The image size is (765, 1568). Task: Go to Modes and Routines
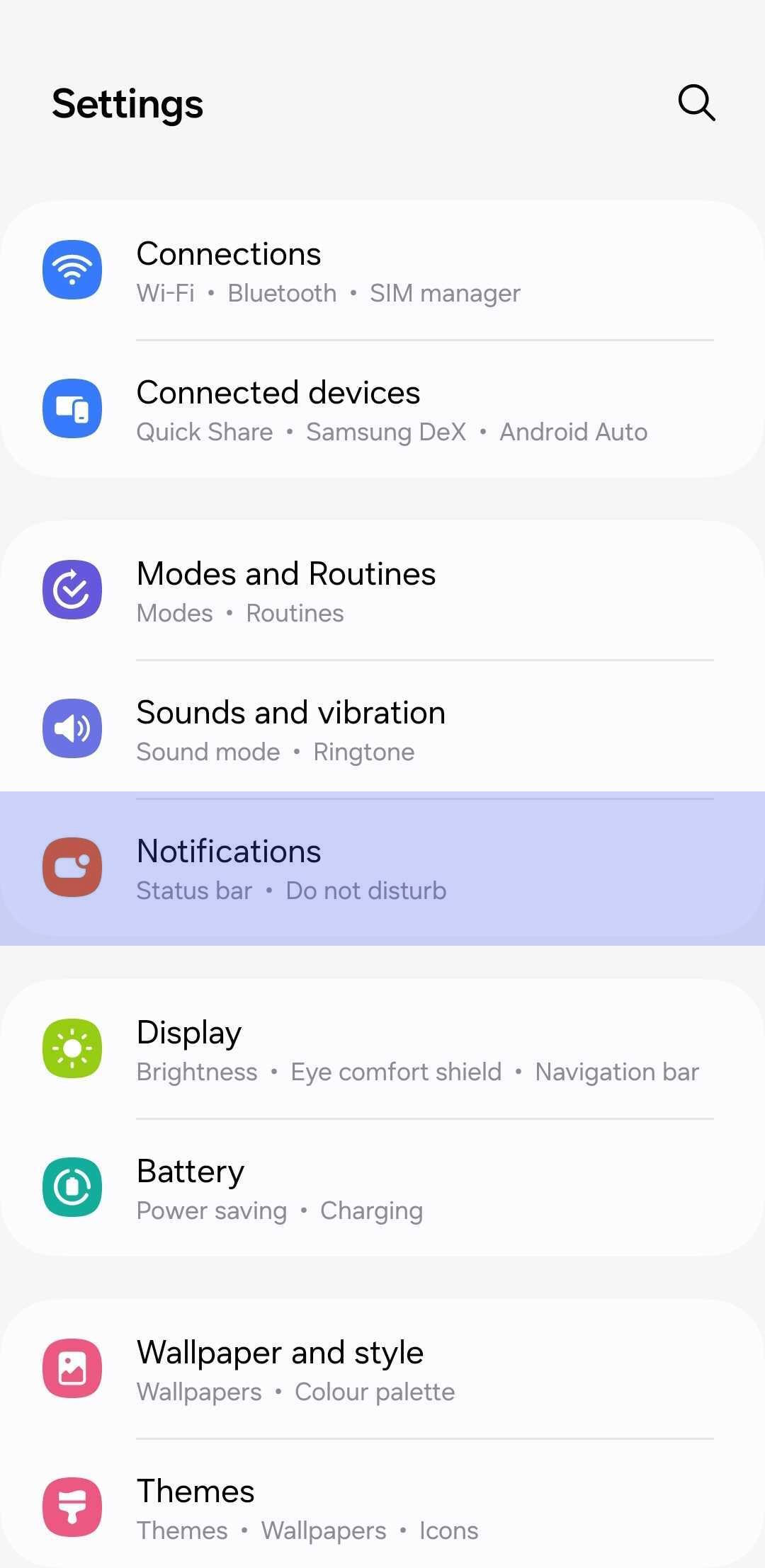[382, 591]
